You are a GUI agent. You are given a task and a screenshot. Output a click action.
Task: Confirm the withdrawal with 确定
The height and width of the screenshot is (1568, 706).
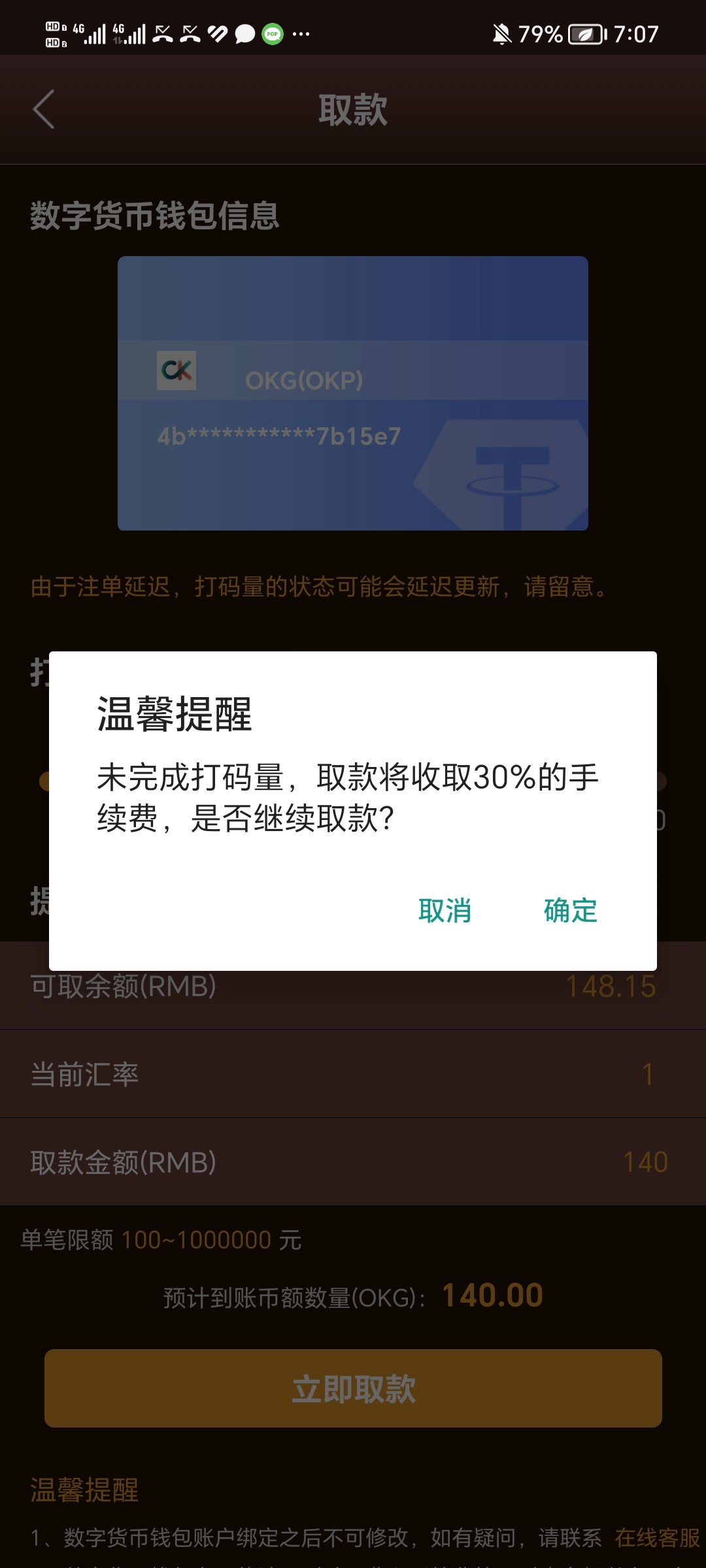[570, 910]
